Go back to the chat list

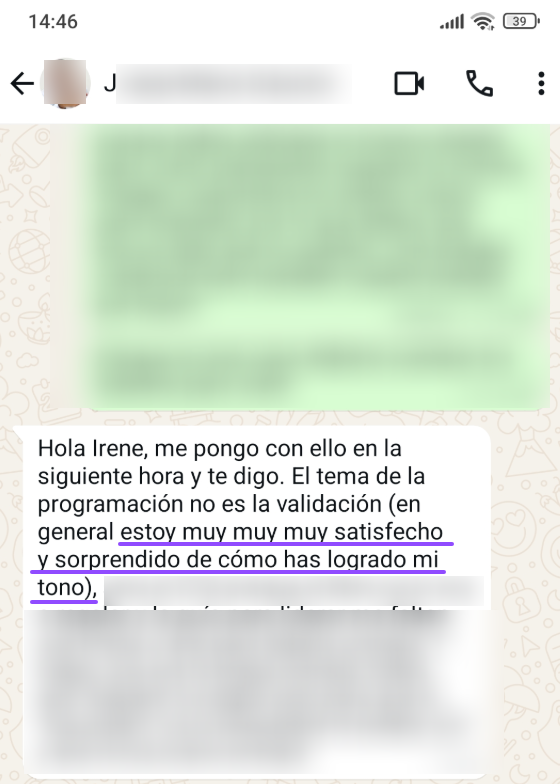tap(22, 83)
